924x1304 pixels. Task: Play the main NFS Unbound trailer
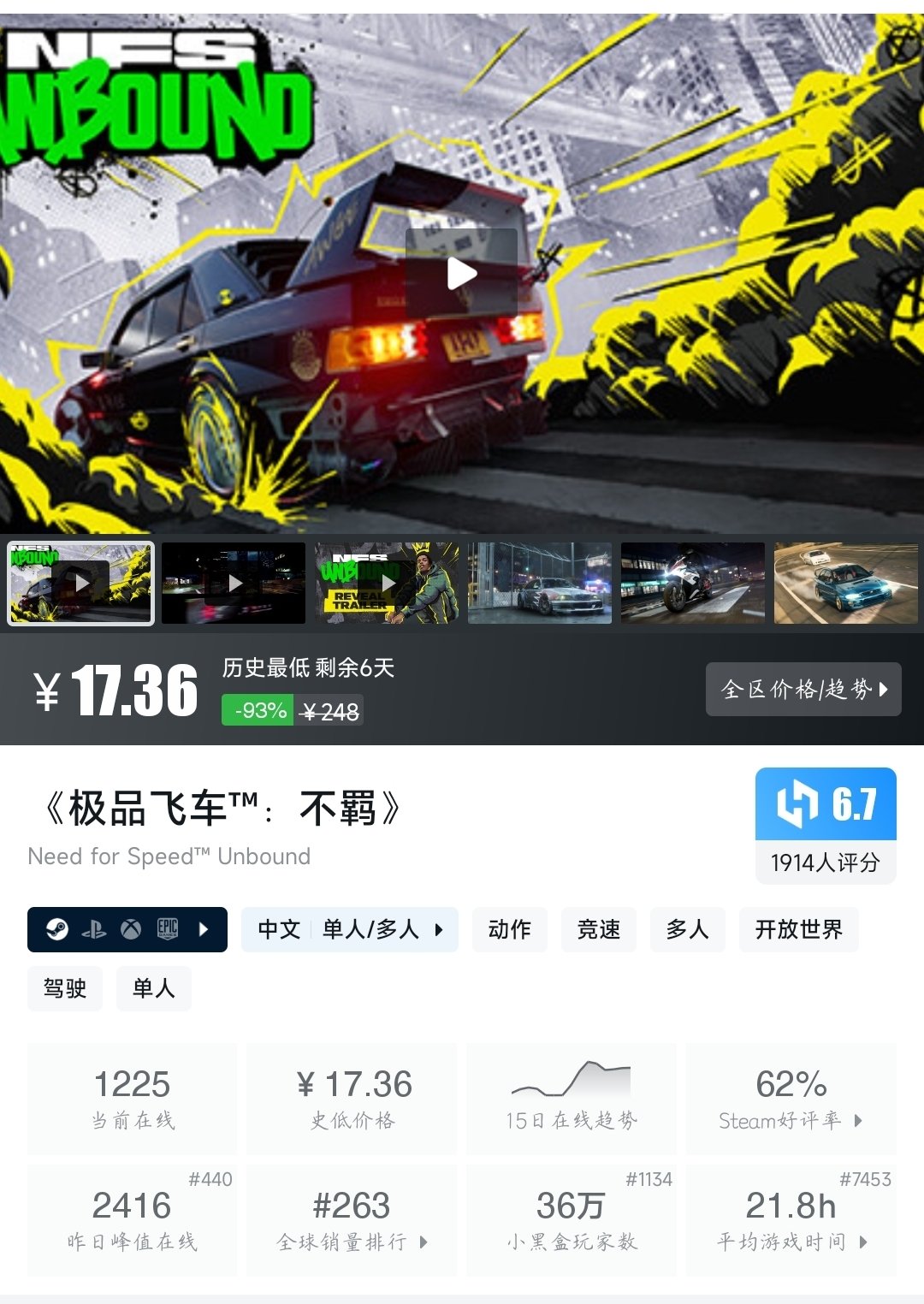tap(461, 274)
